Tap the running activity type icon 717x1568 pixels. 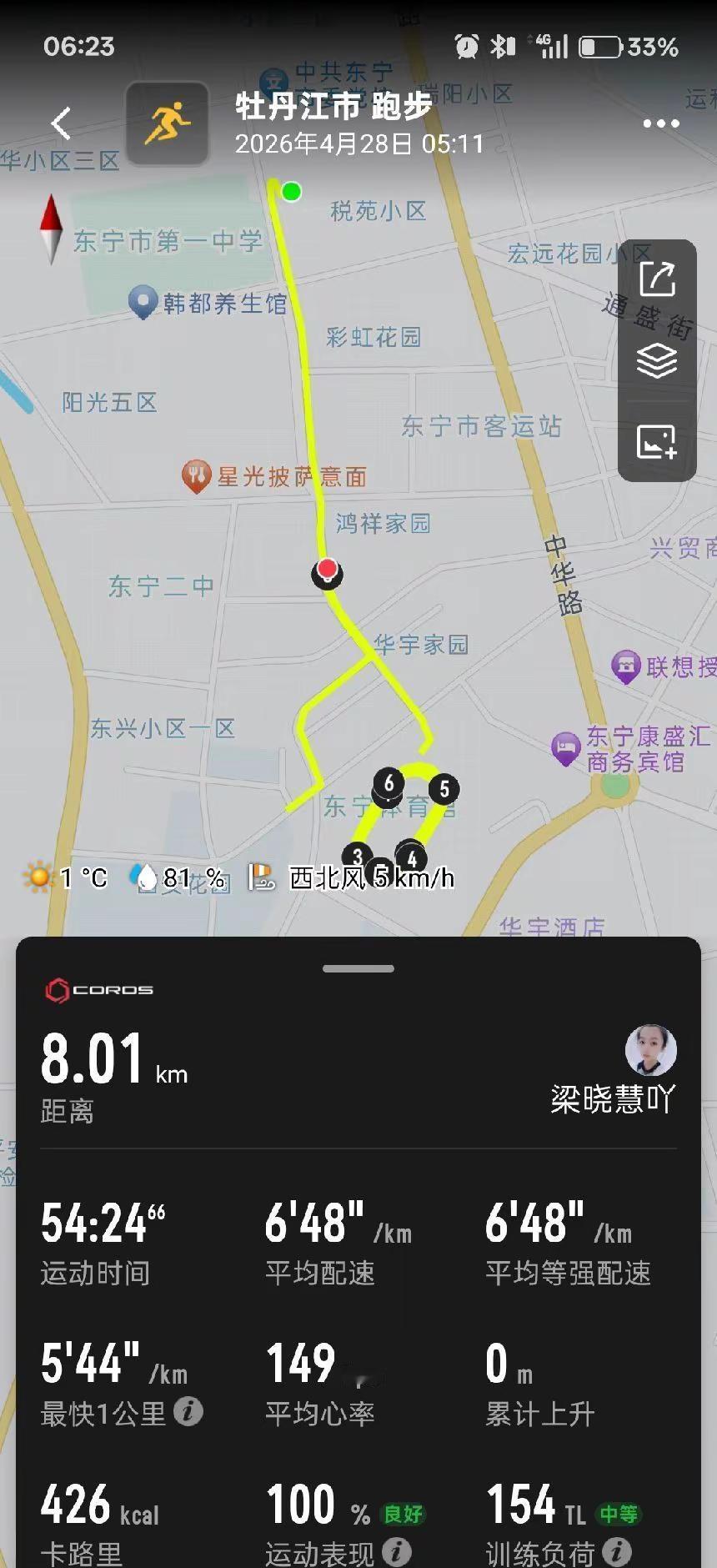pyautogui.click(x=167, y=123)
